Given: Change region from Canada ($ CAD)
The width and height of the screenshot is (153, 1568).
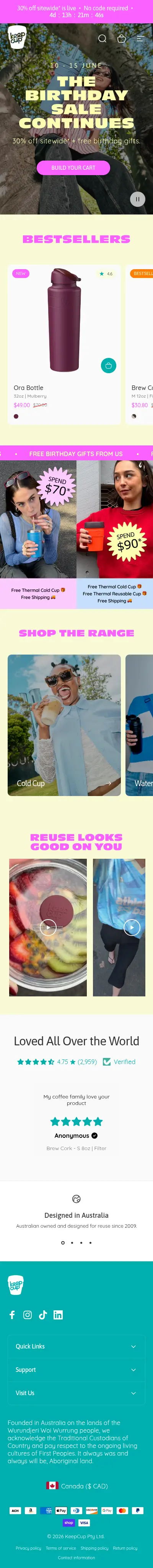Looking at the screenshot, I should [x=77, y=1485].
